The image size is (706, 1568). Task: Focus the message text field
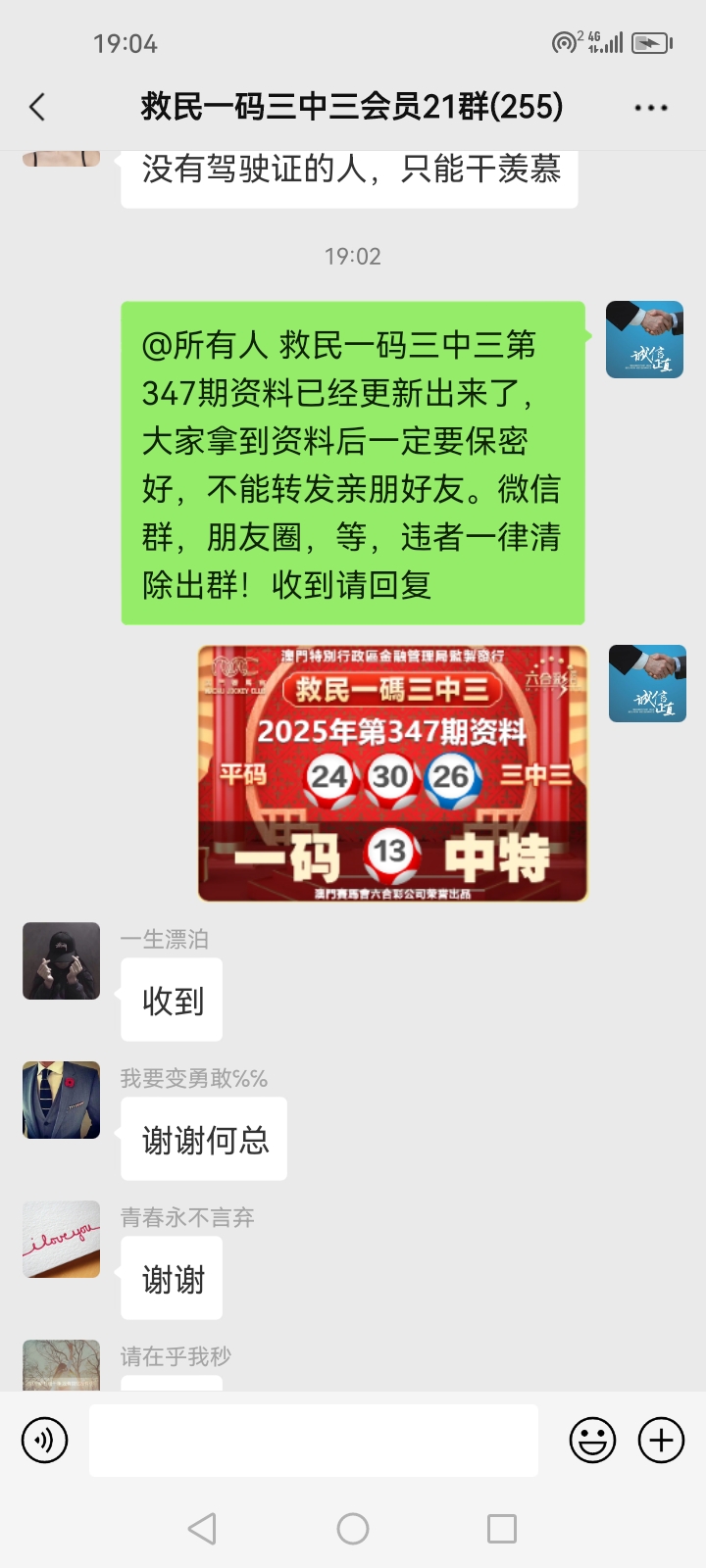(x=314, y=1441)
